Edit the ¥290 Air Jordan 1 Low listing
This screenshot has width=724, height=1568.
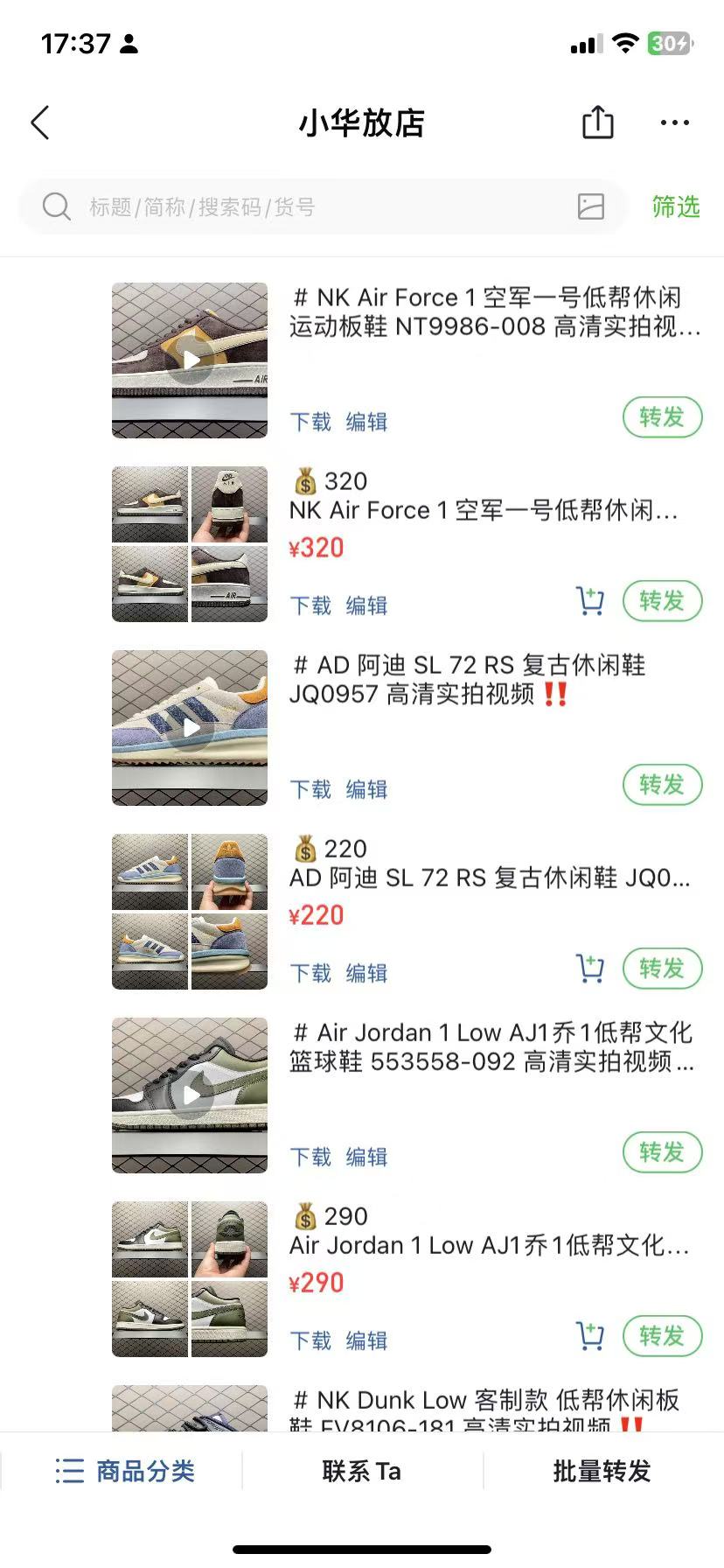[x=366, y=1340]
